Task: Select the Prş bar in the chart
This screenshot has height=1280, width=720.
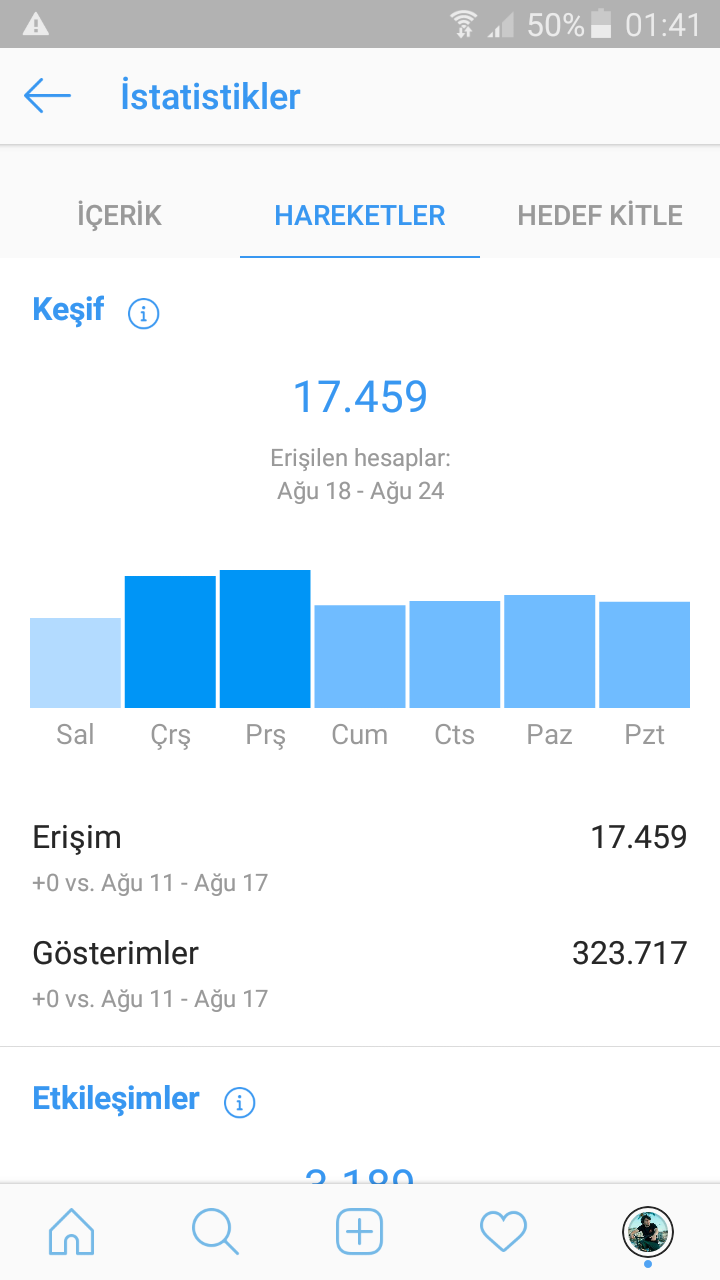Action: [265, 639]
